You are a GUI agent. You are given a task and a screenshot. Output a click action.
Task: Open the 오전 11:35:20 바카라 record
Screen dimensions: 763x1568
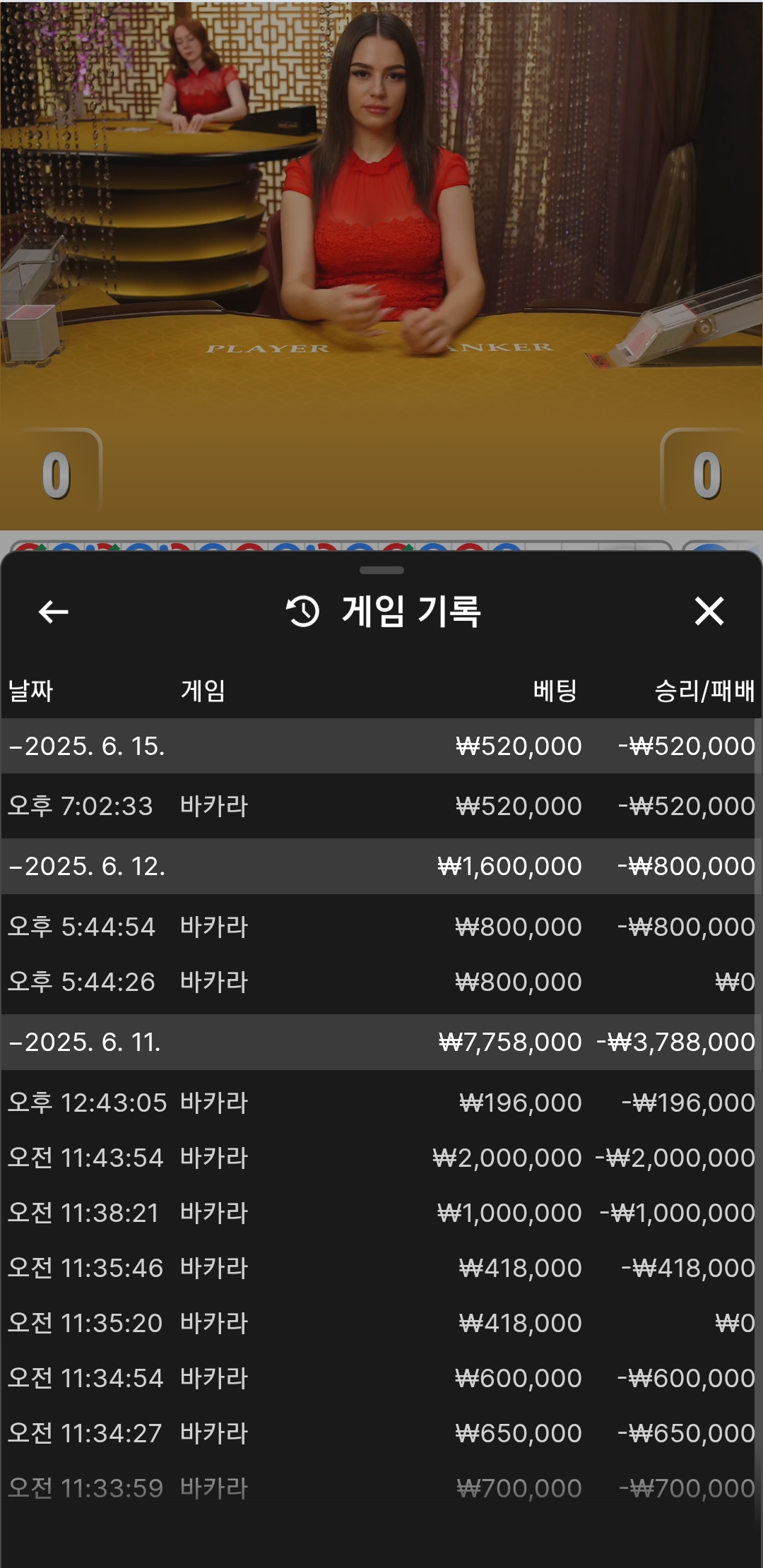(x=381, y=1323)
